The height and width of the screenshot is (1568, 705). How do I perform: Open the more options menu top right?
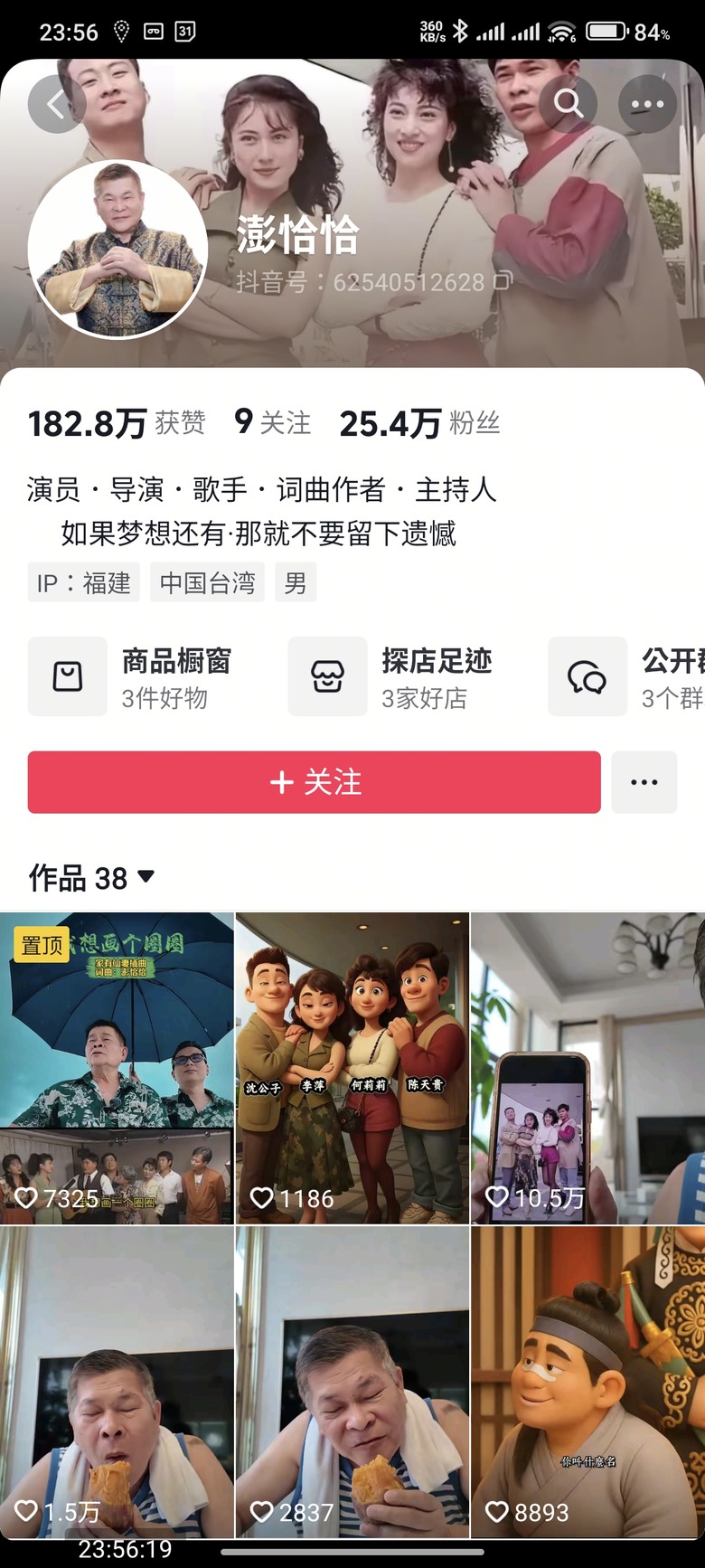point(646,103)
